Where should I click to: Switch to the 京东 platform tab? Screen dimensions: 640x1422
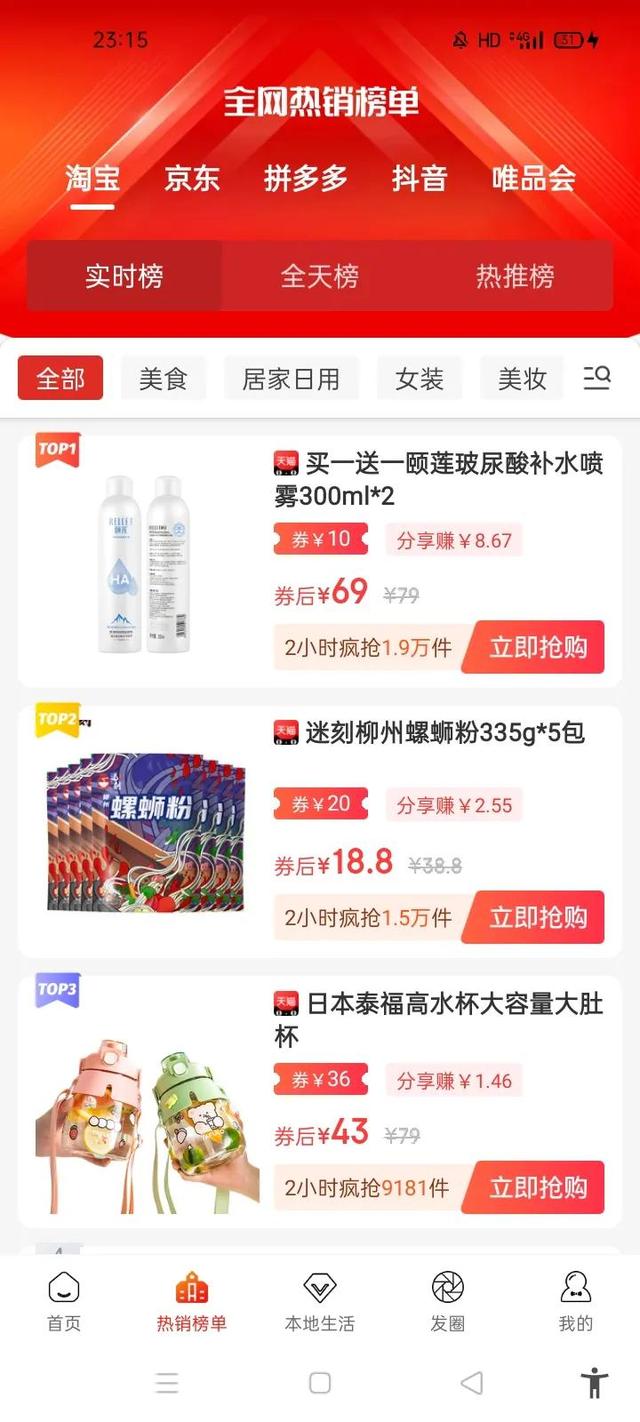[192, 179]
